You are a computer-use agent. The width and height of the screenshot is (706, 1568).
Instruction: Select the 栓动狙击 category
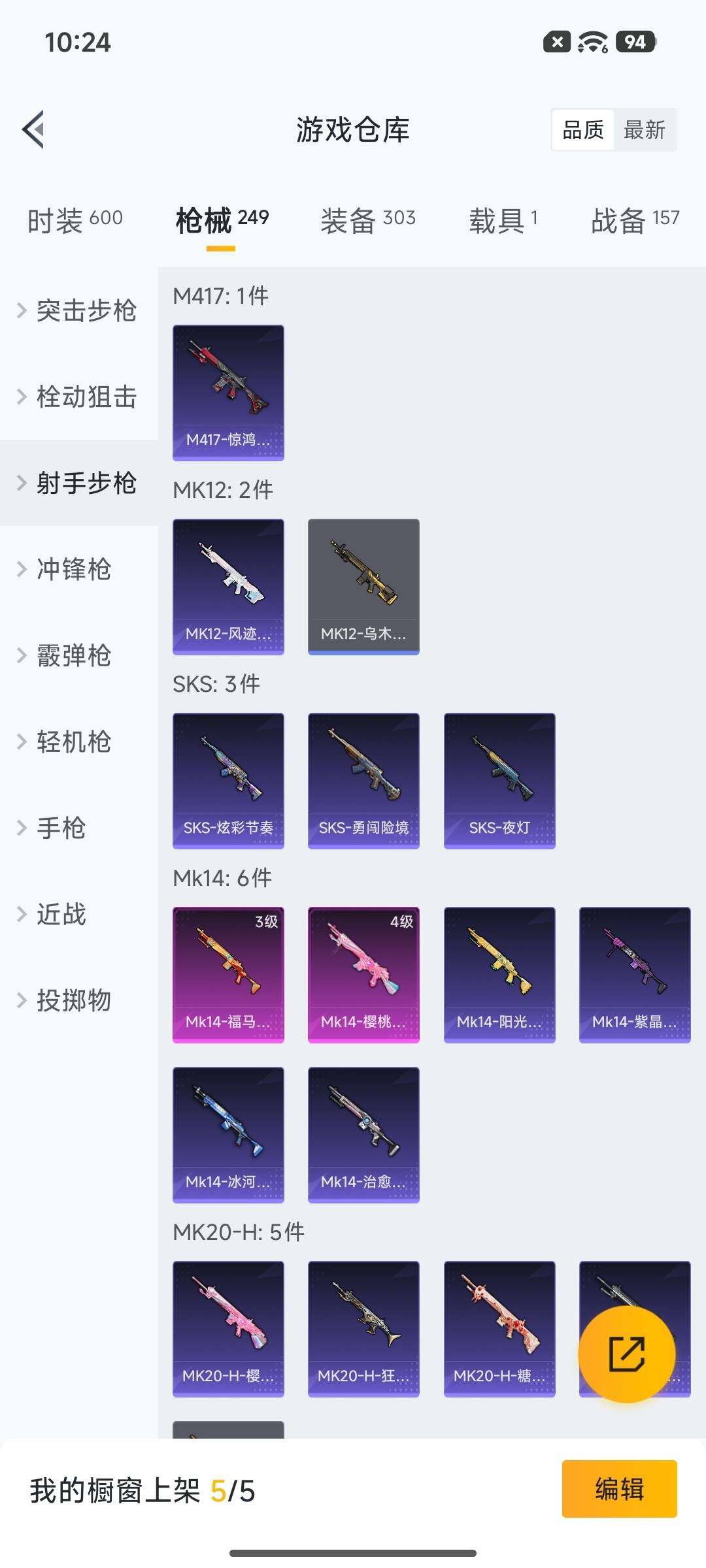tap(85, 397)
